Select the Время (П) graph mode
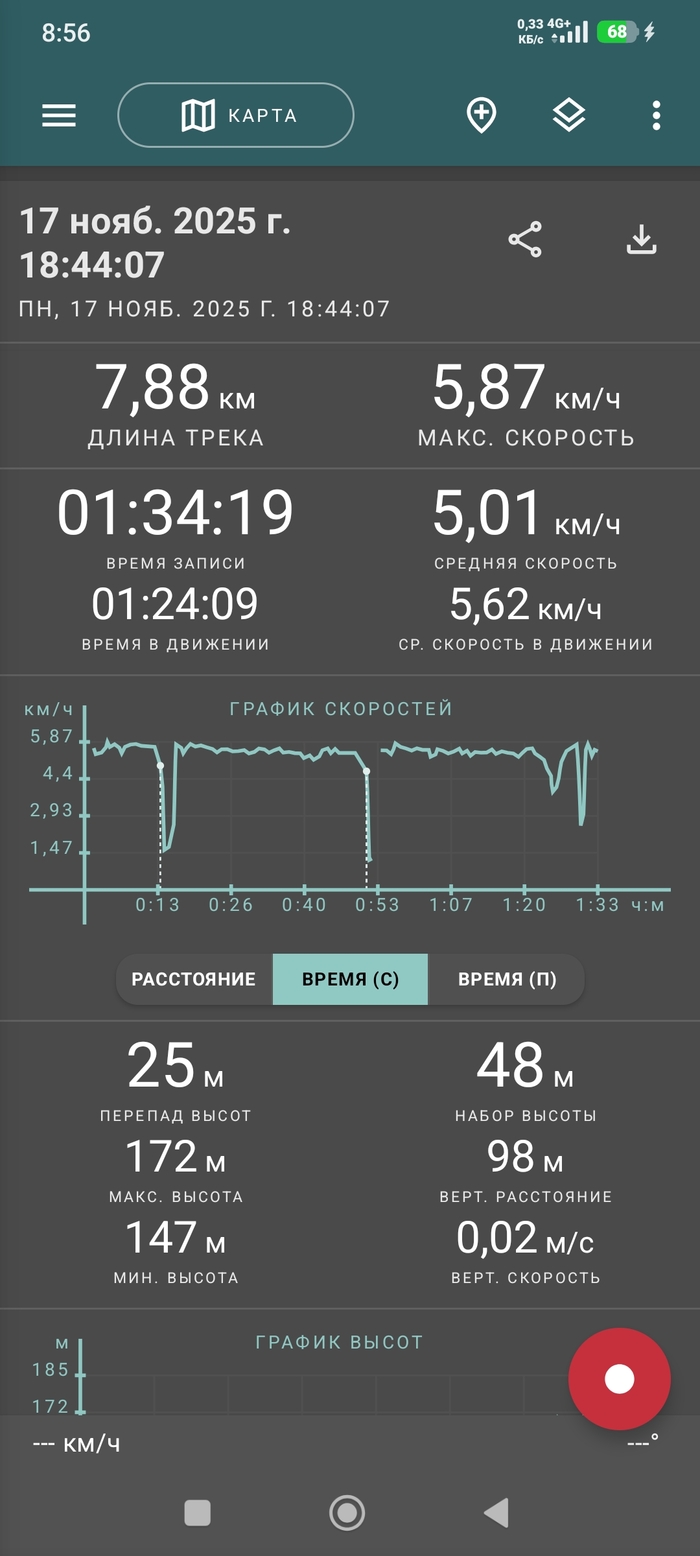The image size is (700, 1556). point(506,979)
